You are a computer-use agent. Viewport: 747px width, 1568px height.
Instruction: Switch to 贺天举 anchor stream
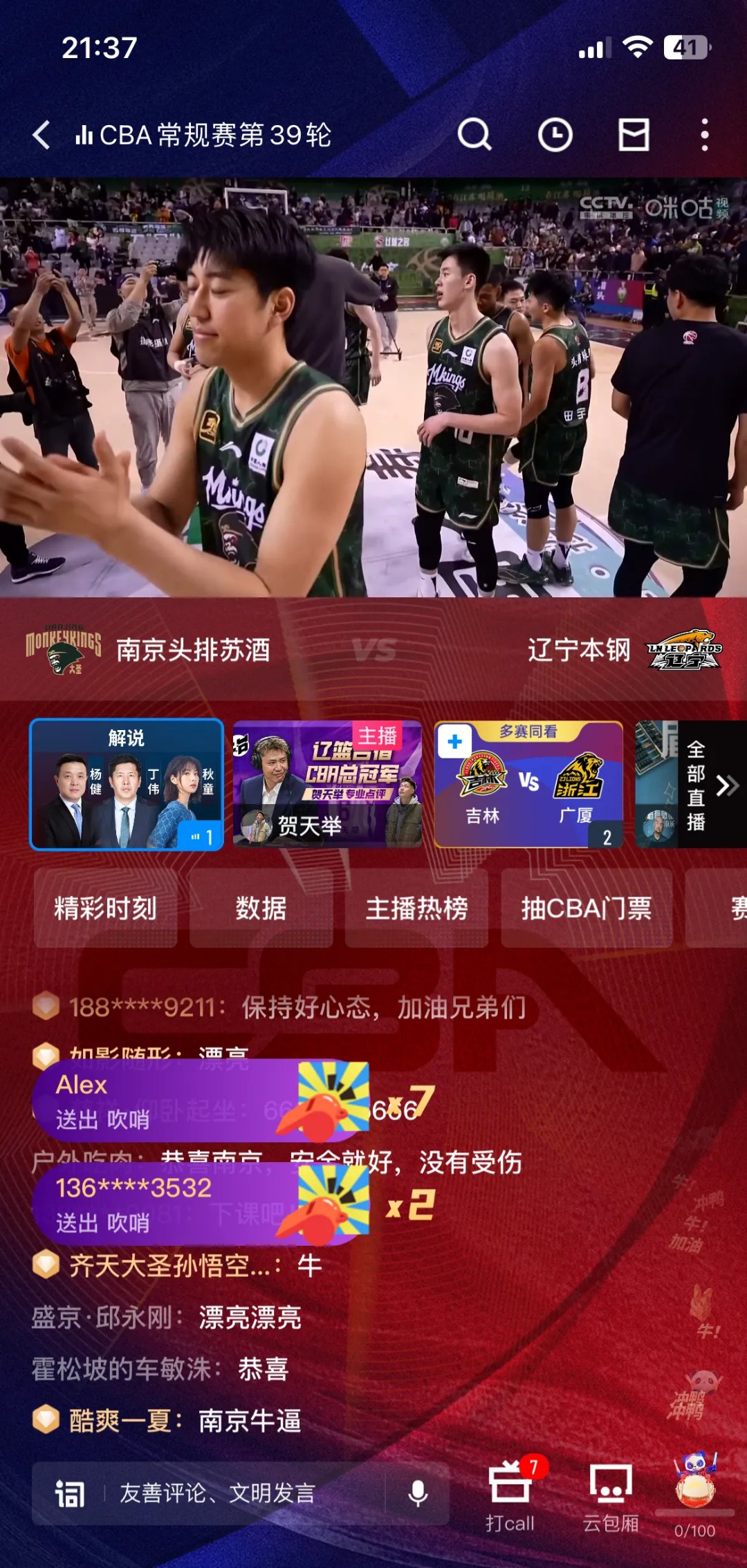pyautogui.click(x=327, y=784)
